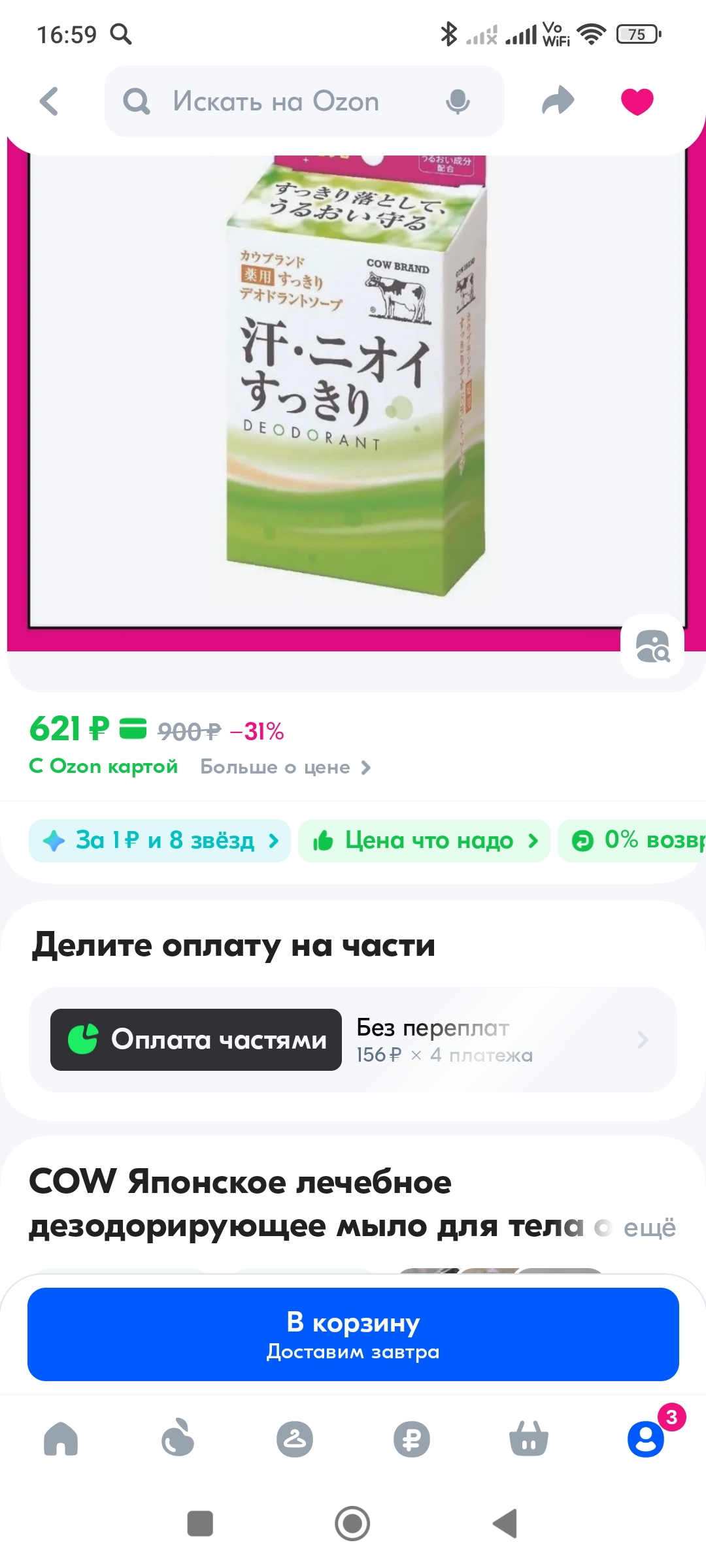
Task: Open the profile tab with badge 3
Action: [x=646, y=1439]
